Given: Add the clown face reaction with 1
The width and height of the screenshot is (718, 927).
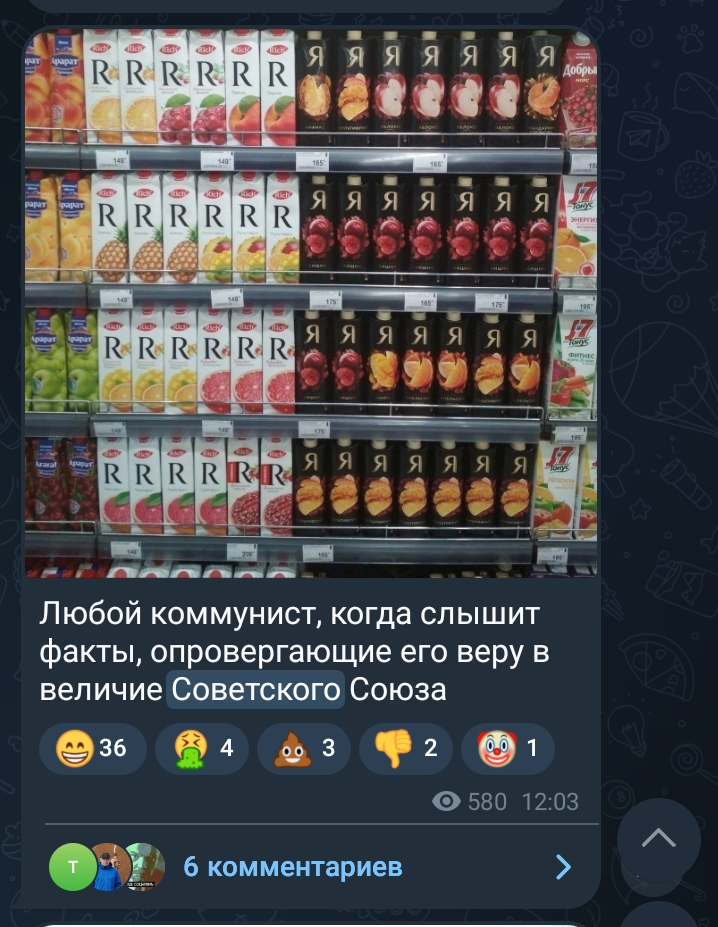Looking at the screenshot, I should point(507,748).
